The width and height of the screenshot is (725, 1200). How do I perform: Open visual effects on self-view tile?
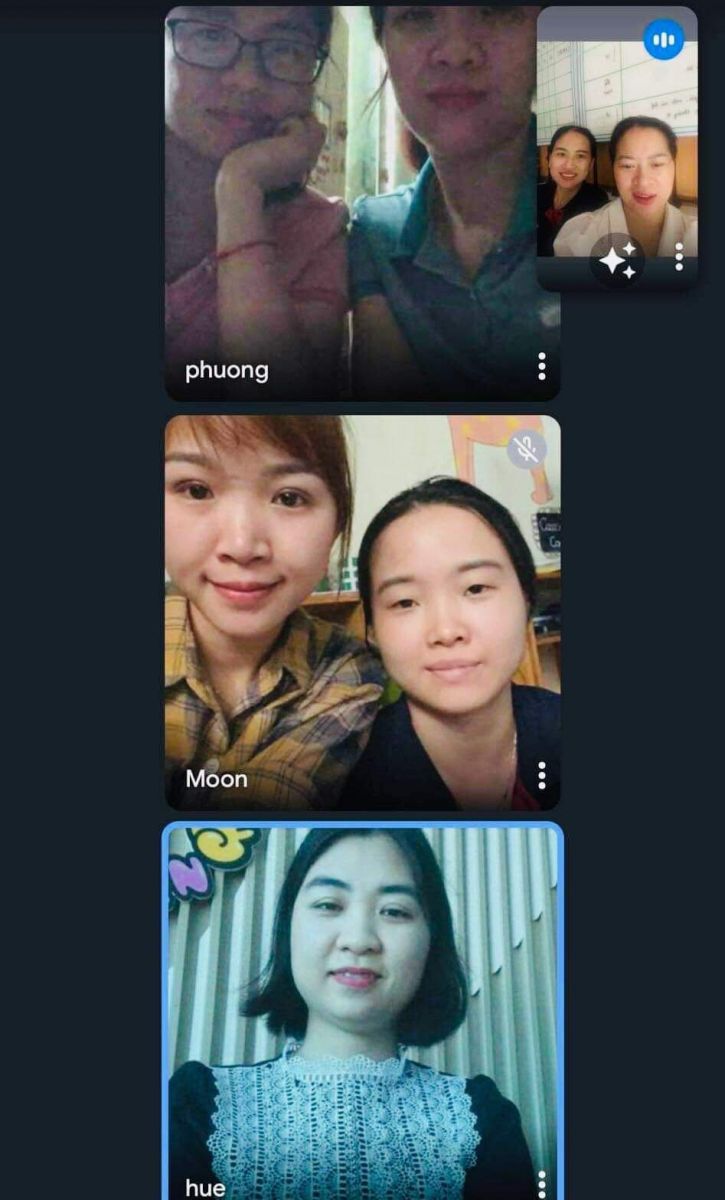pos(617,260)
